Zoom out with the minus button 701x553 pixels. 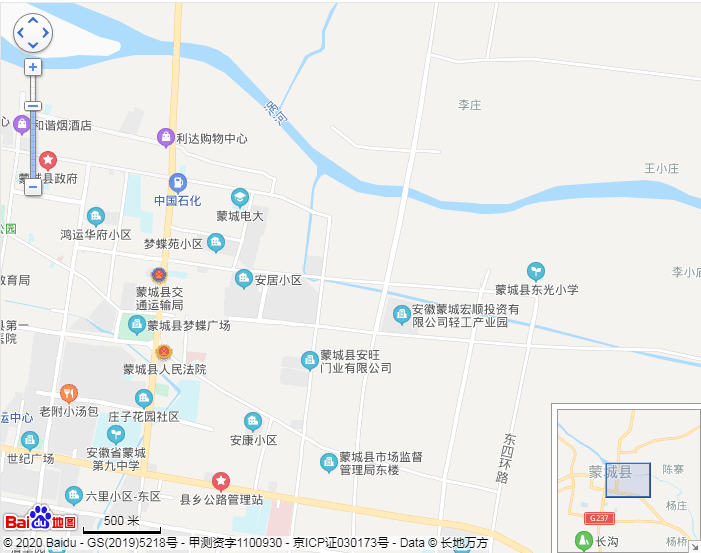point(33,186)
